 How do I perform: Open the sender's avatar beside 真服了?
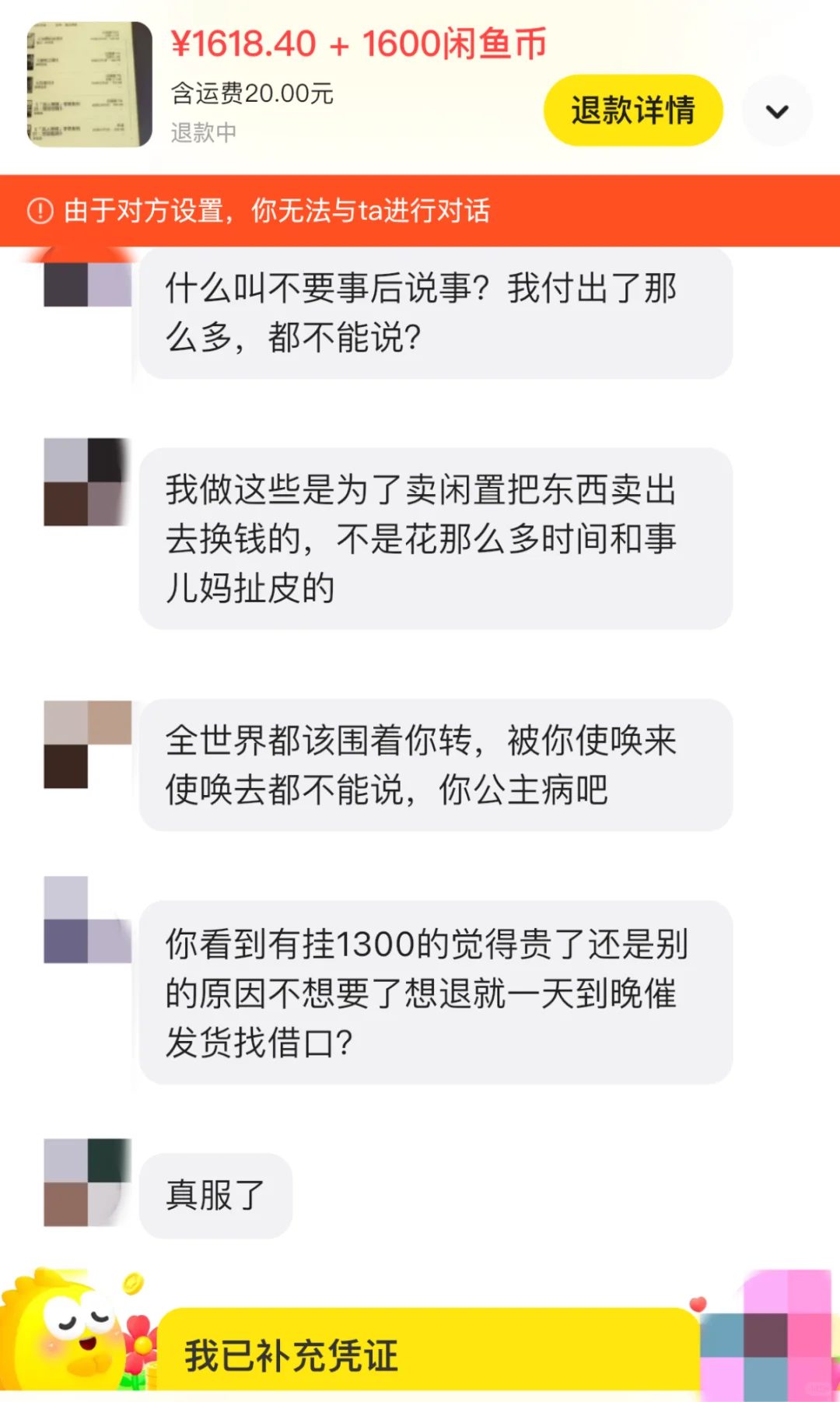tap(87, 1183)
